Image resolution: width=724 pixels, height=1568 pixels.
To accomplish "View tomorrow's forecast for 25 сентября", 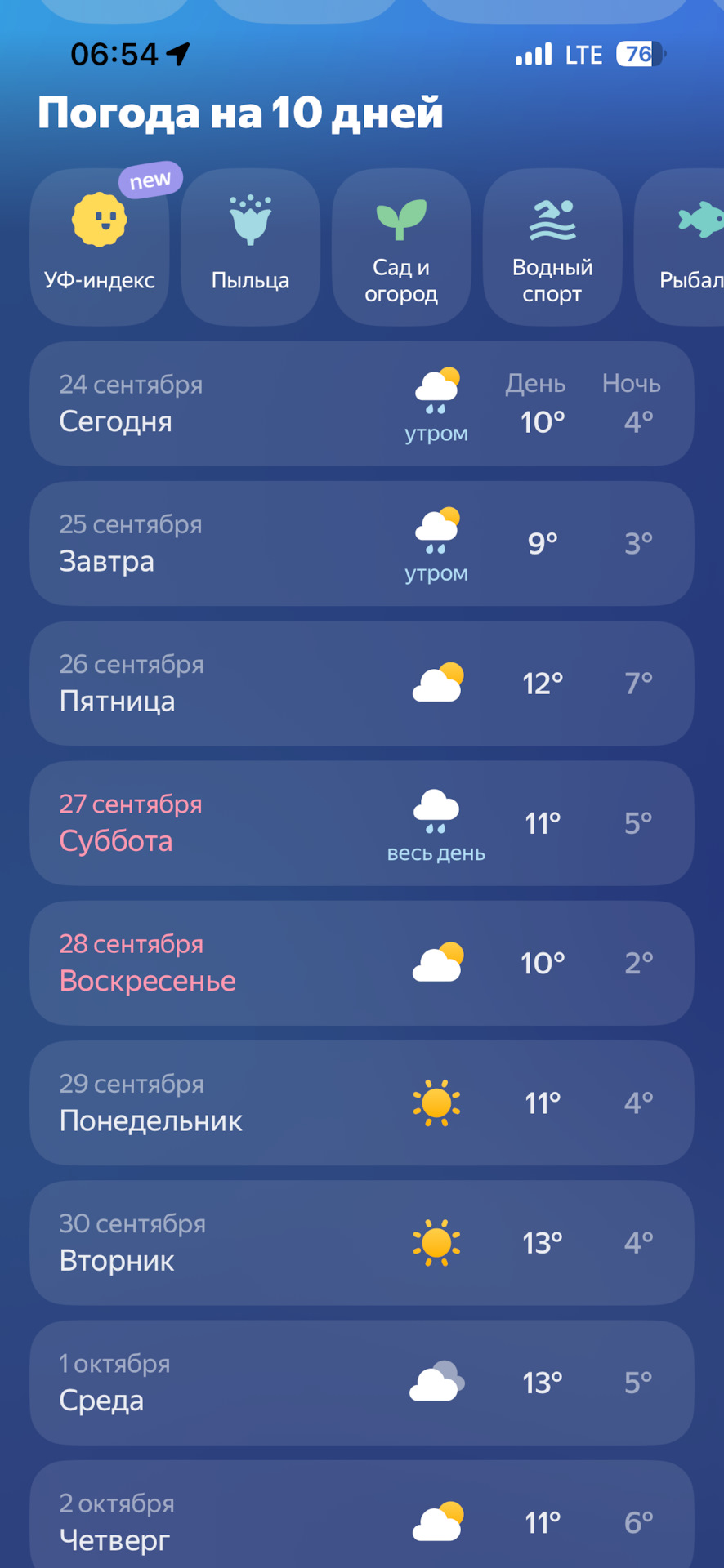I will pos(361,544).
